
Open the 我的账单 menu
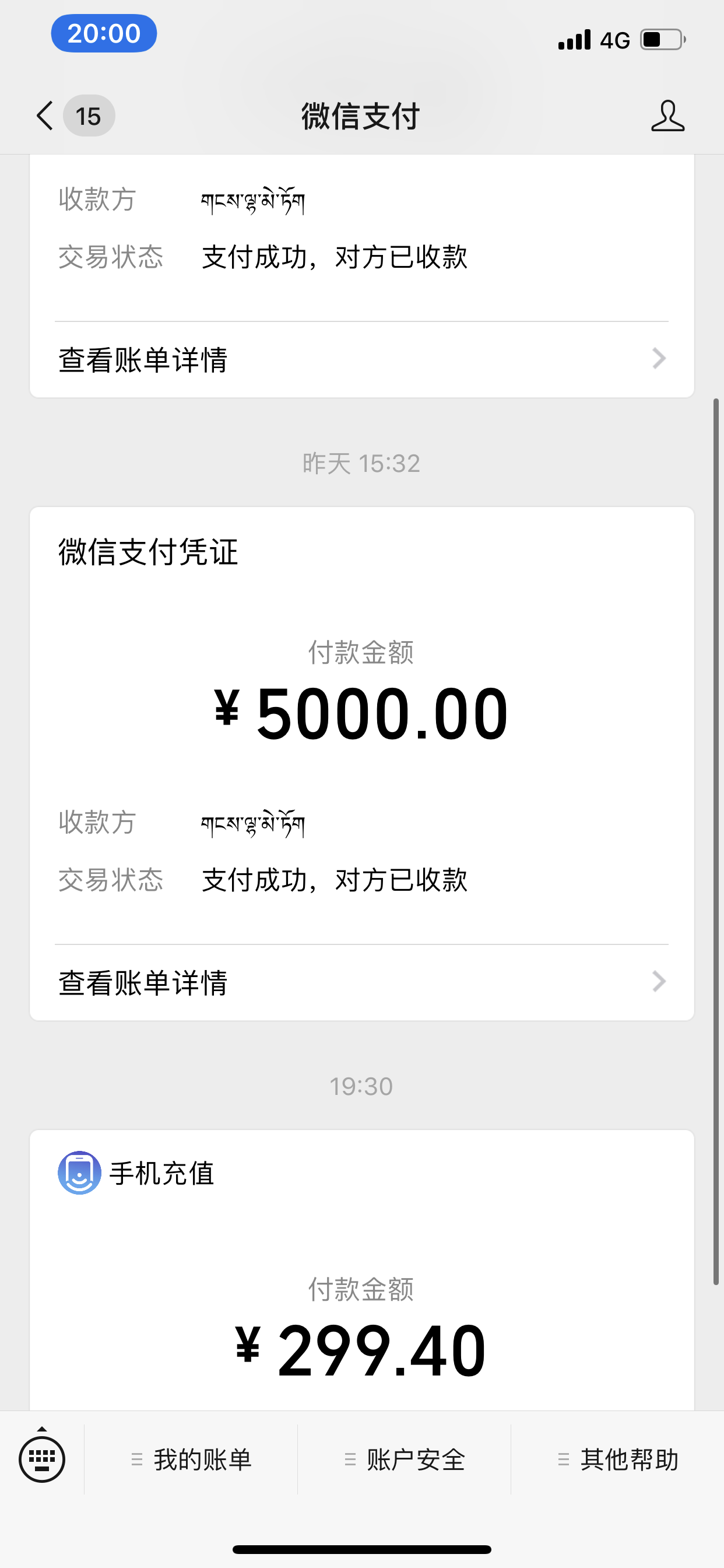(191, 1459)
